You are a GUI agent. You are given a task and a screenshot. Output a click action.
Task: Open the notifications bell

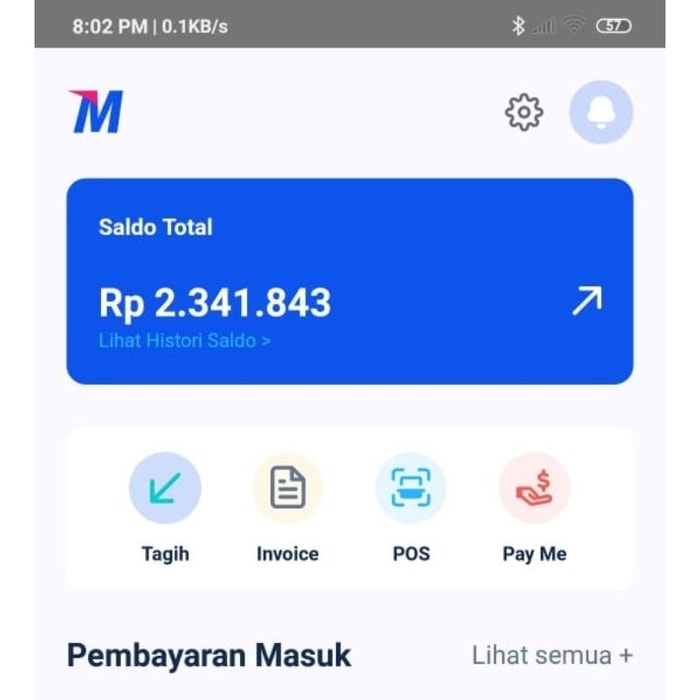point(601,112)
